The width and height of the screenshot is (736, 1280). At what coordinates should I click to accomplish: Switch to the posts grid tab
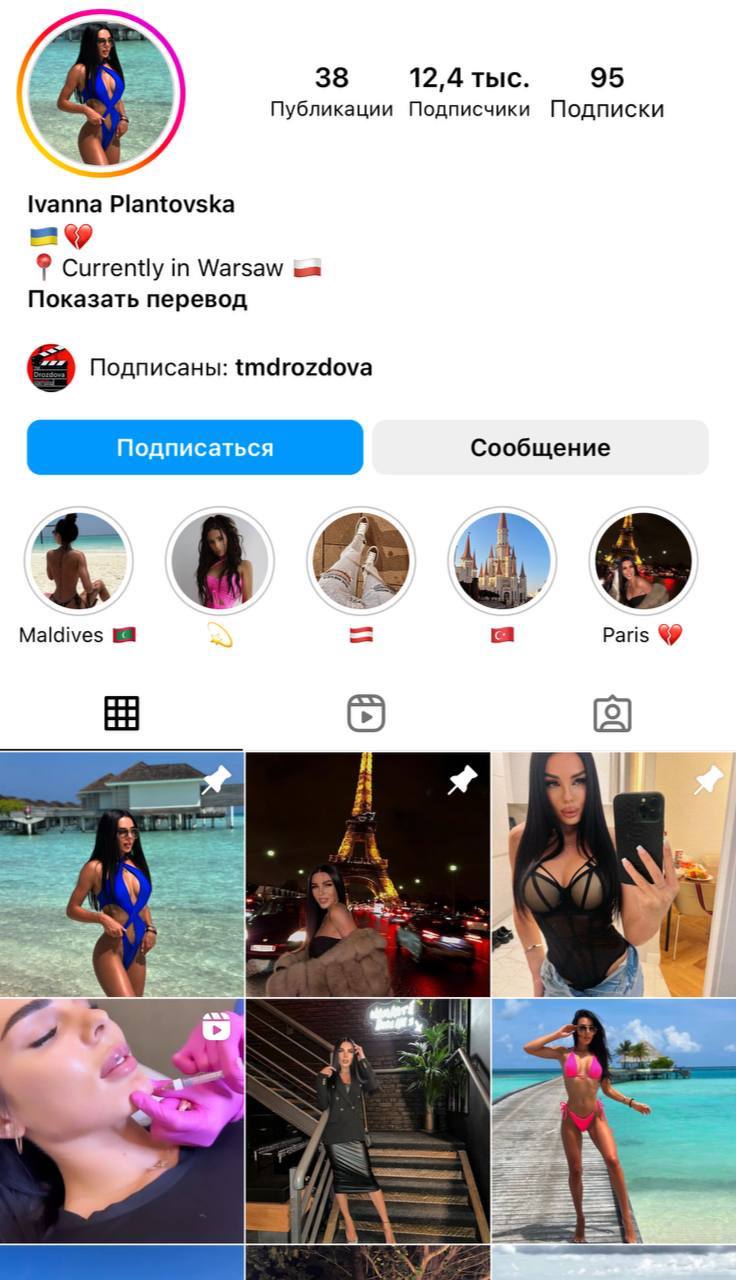[122, 714]
